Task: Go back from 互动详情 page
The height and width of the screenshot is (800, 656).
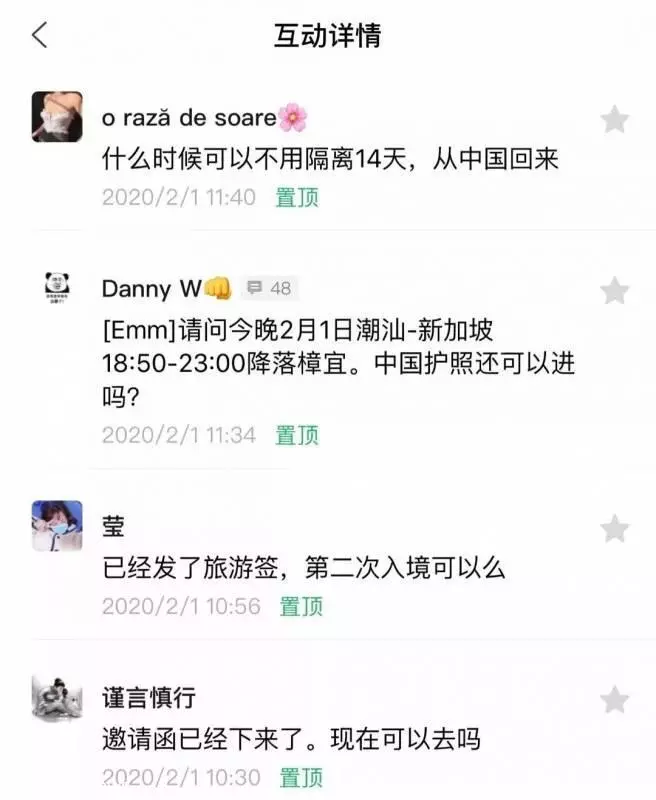Action: (x=40, y=36)
